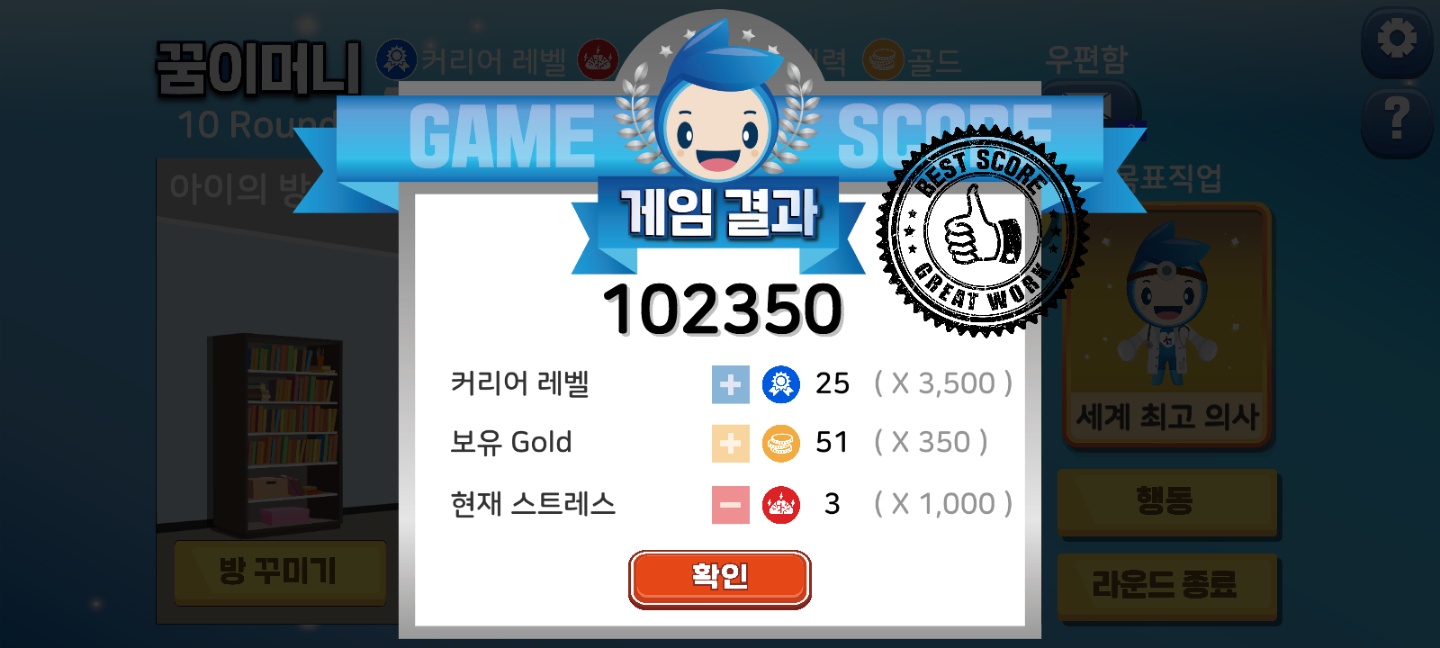Confirm the game result with 확인
The height and width of the screenshot is (648, 1440).
[719, 577]
